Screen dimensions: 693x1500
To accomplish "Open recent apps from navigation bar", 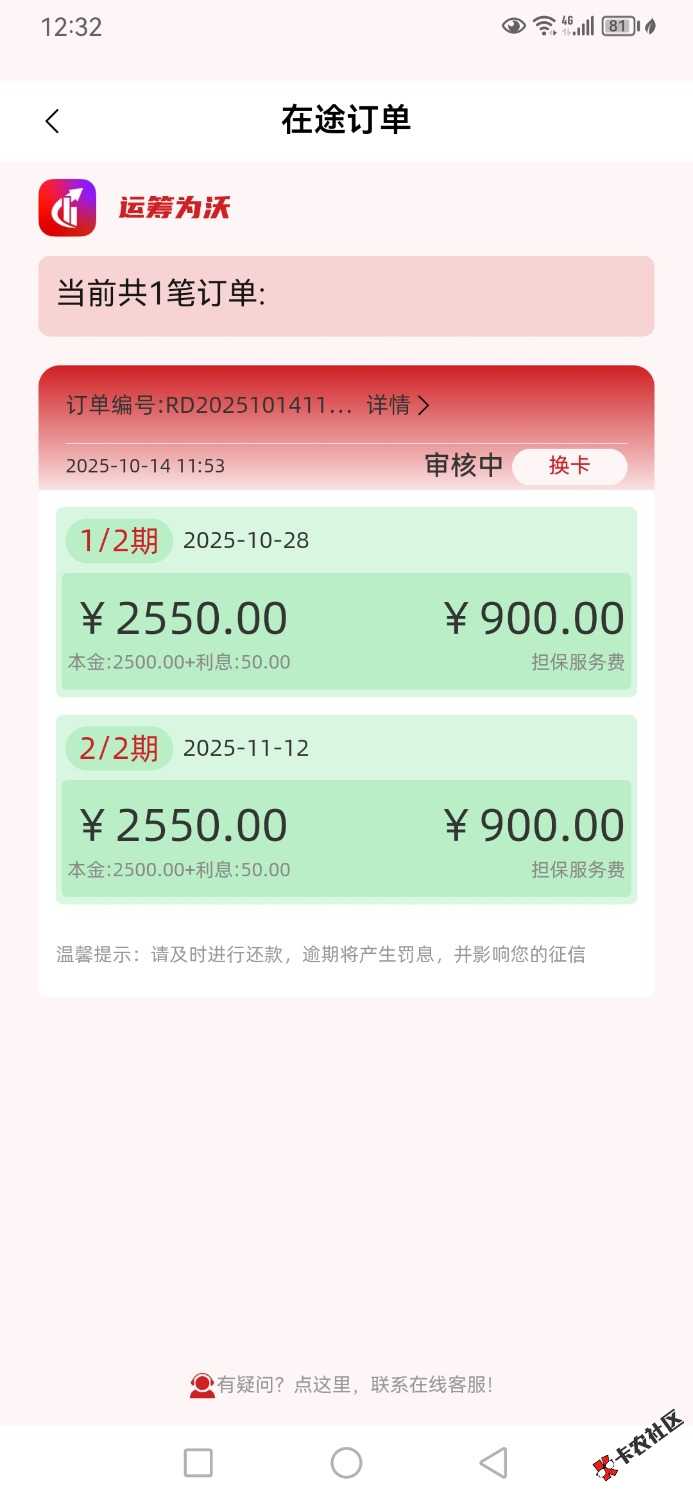I will 198,1463.
